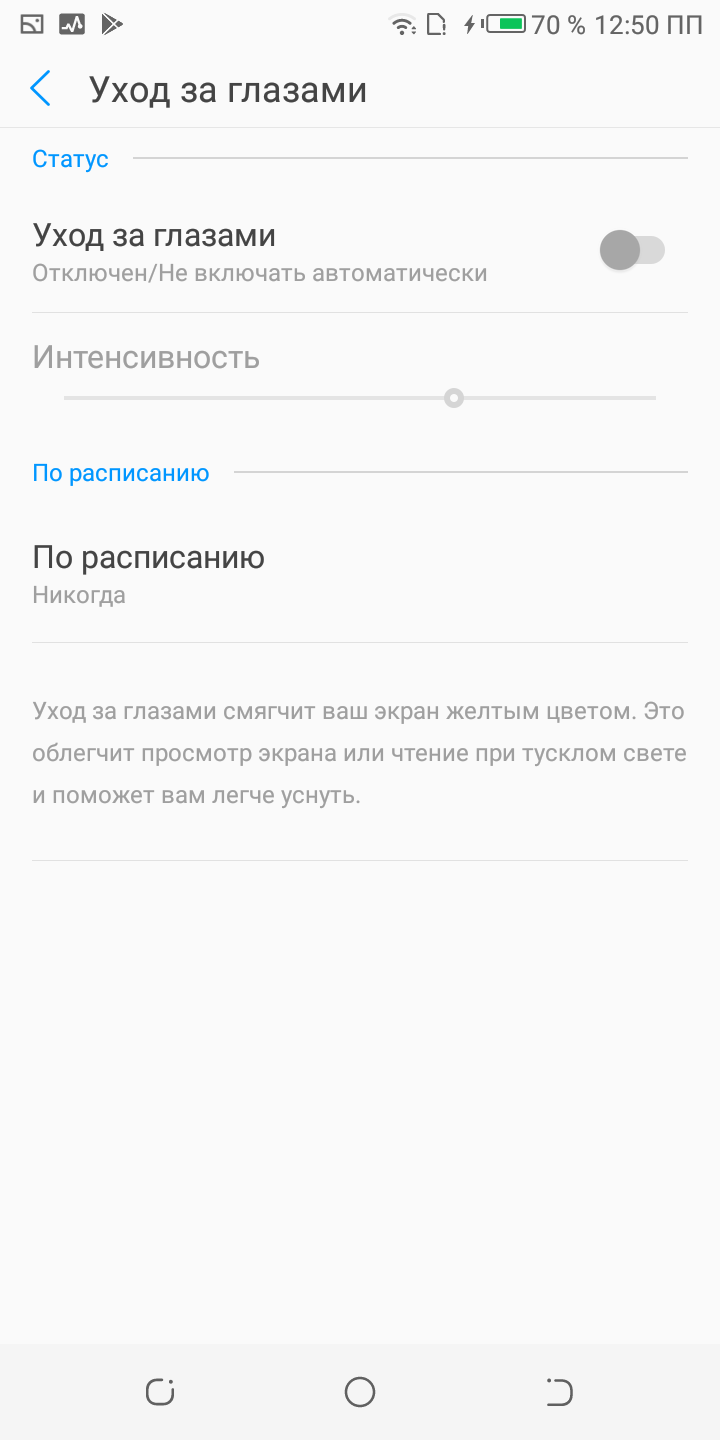Open the По расписанию setting
This screenshot has height=1440, width=720.
click(x=360, y=574)
